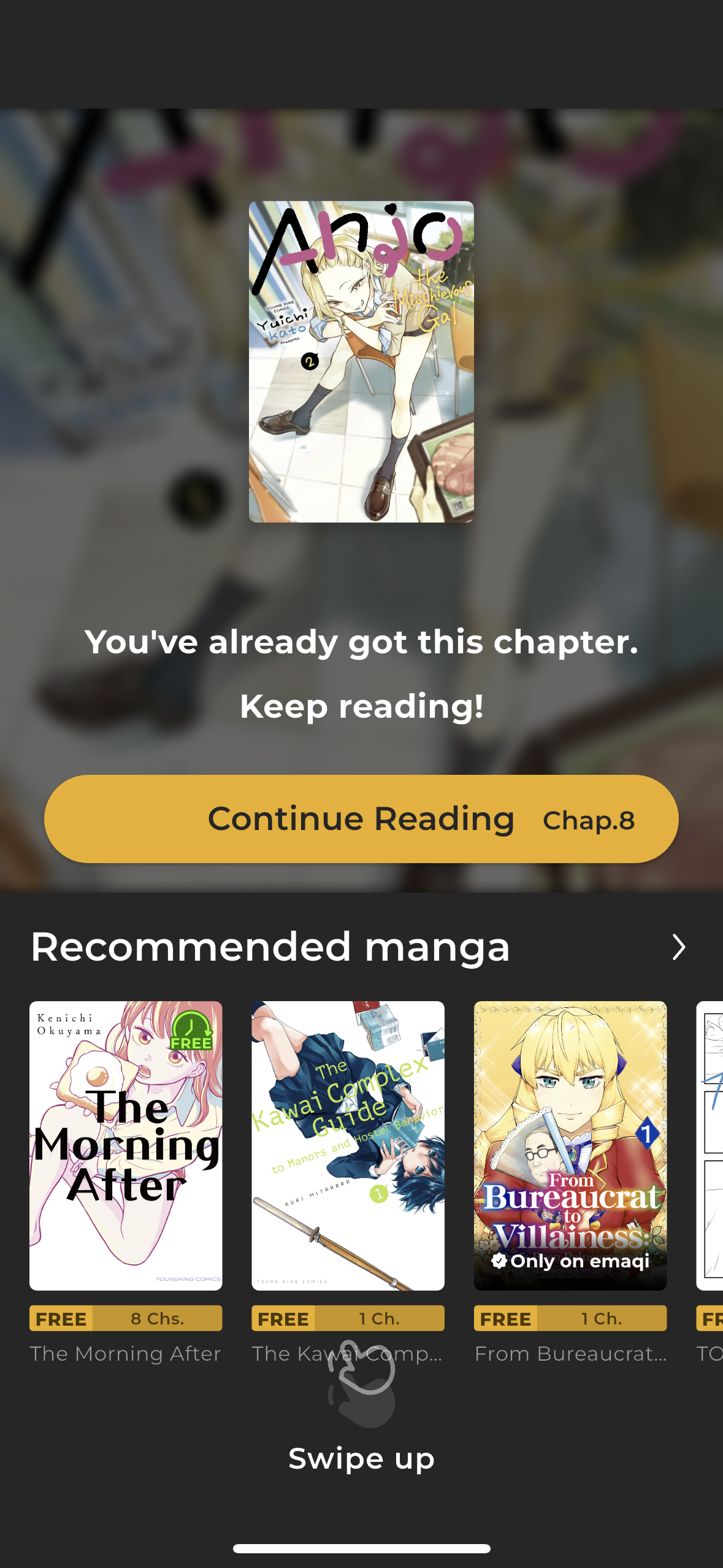This screenshot has height=1568, width=723.
Task: Open The Morning After manga
Action: 126,1145
